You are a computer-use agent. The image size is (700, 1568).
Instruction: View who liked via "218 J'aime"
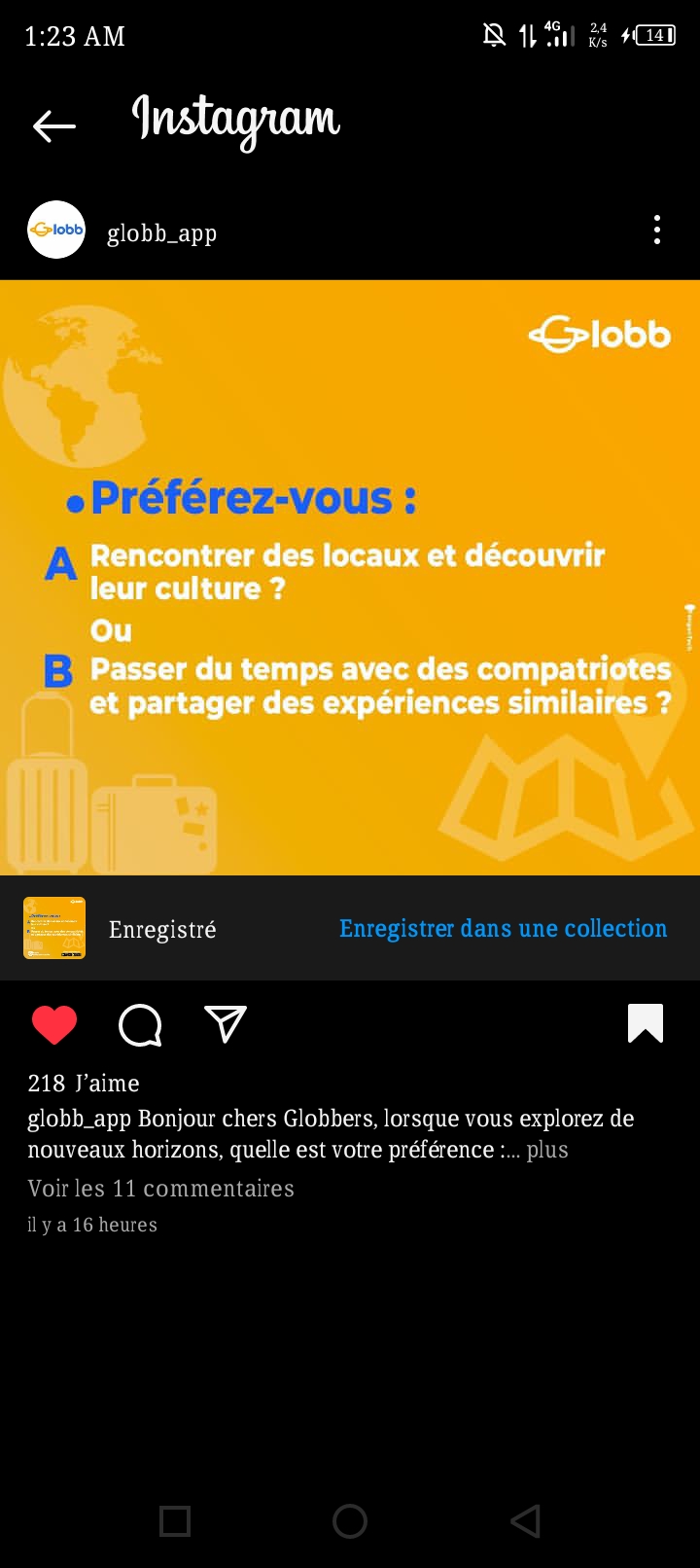(84, 1084)
